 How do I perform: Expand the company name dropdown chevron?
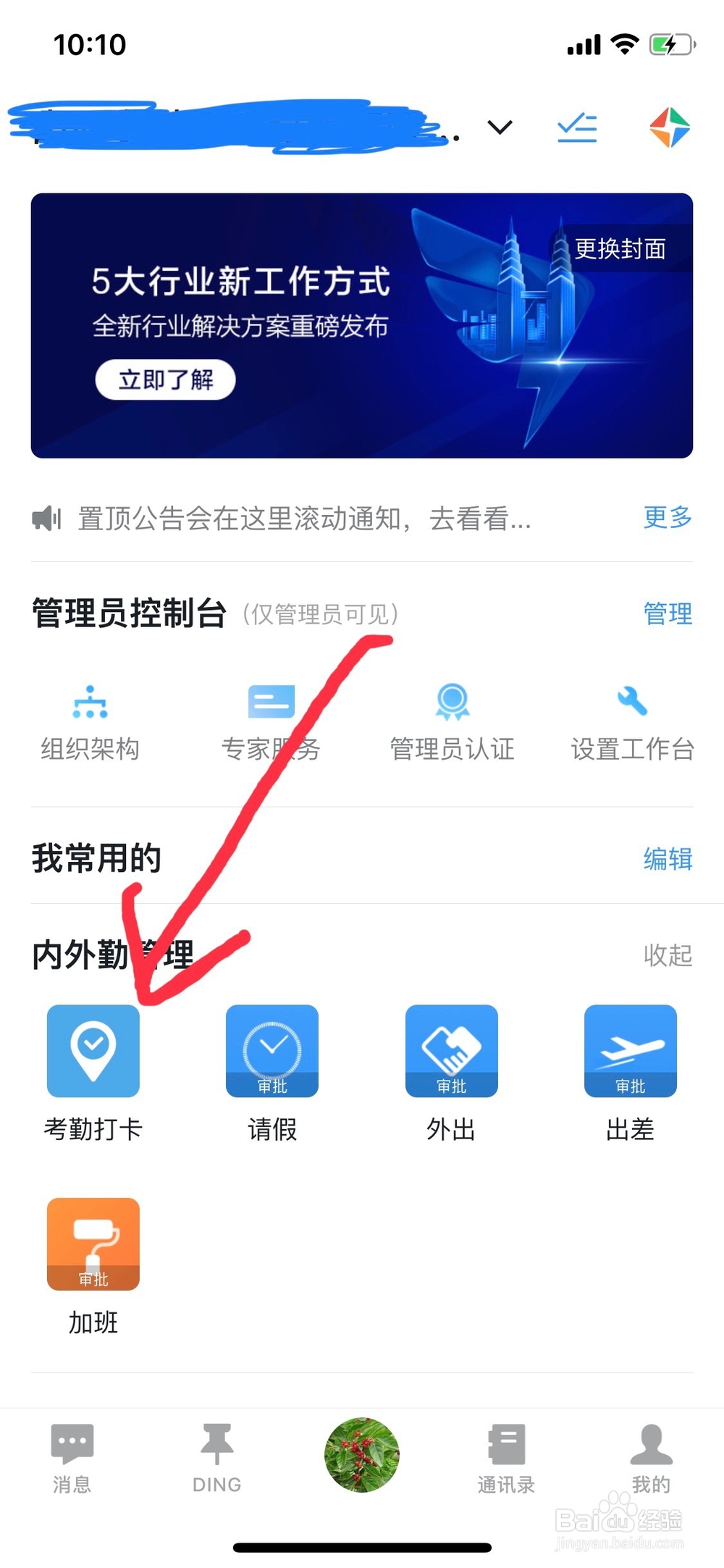[x=499, y=128]
